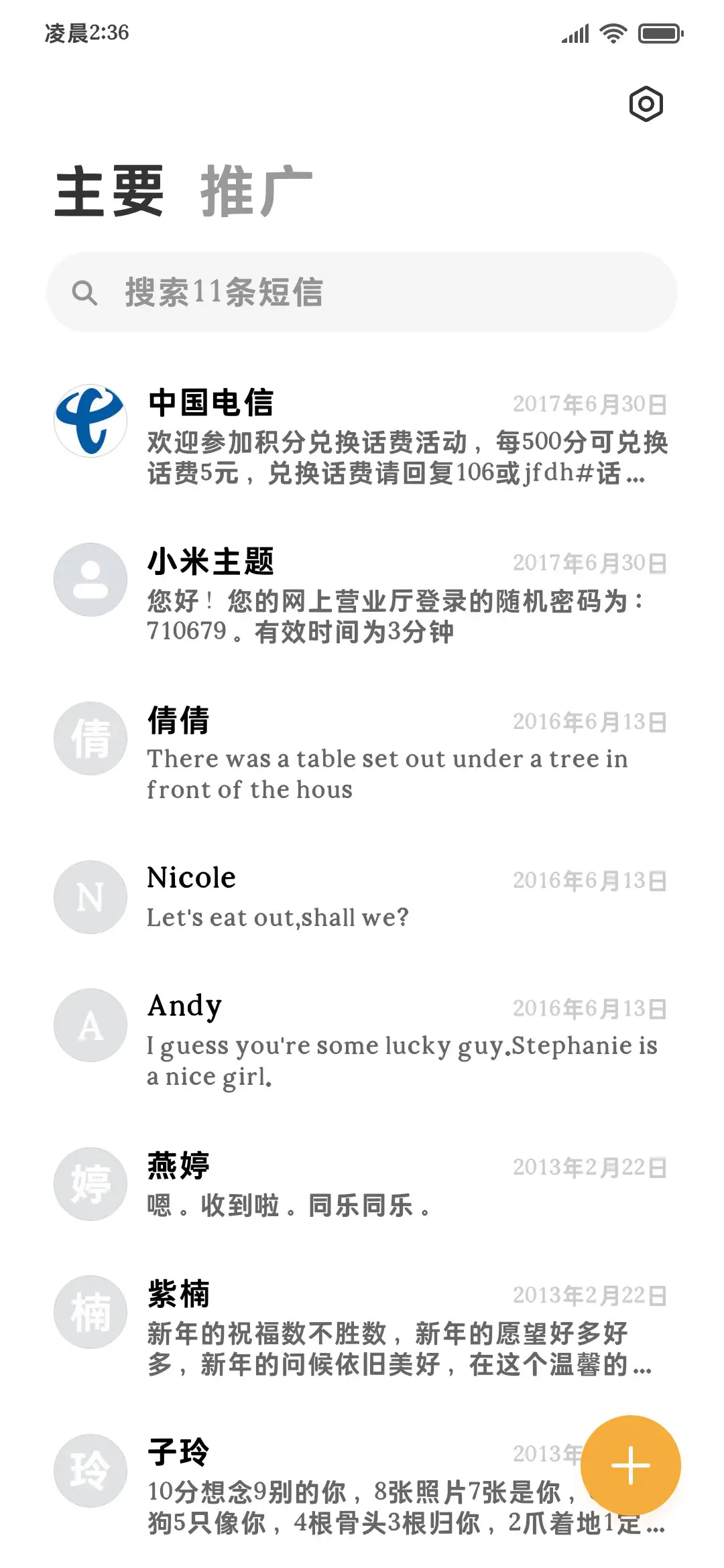Tap Andy's avatar with letter A
The width and height of the screenshot is (724, 1568).
pyautogui.click(x=89, y=1024)
